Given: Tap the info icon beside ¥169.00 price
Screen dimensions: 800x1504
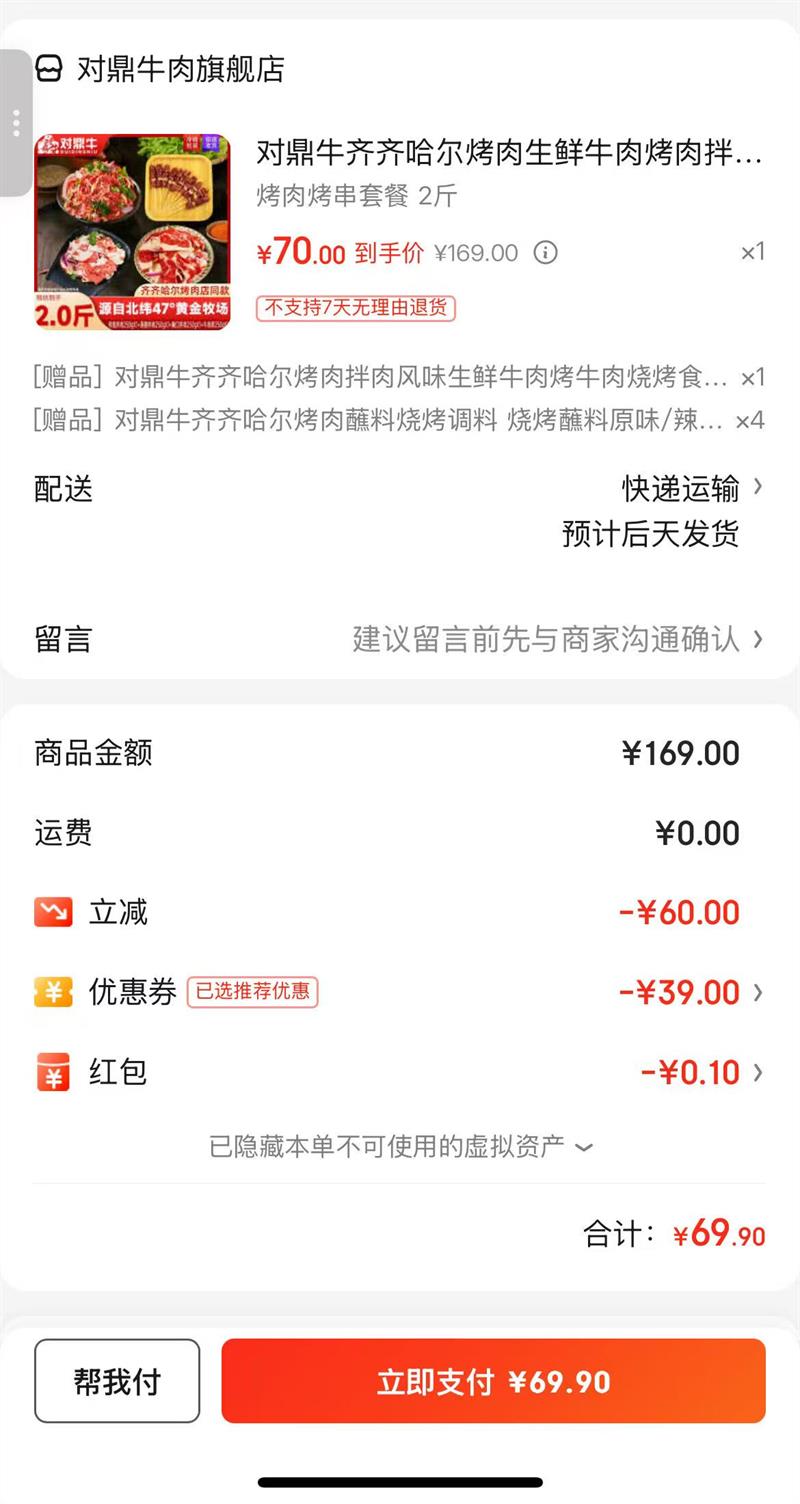Looking at the screenshot, I should 545,253.
